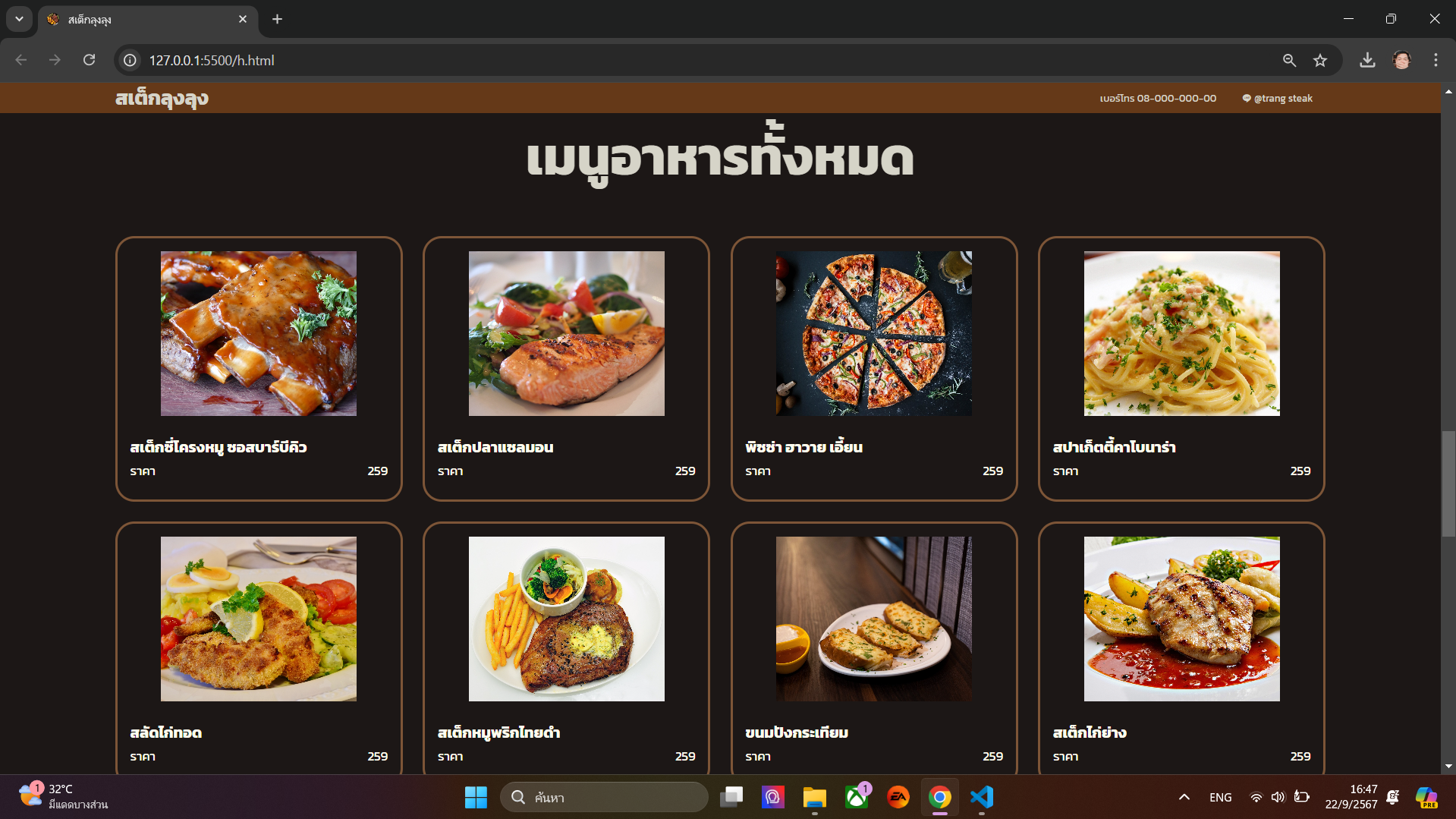Viewport: 1456px width, 819px height.
Task: Bookmark this page with the star icon
Action: (1320, 60)
